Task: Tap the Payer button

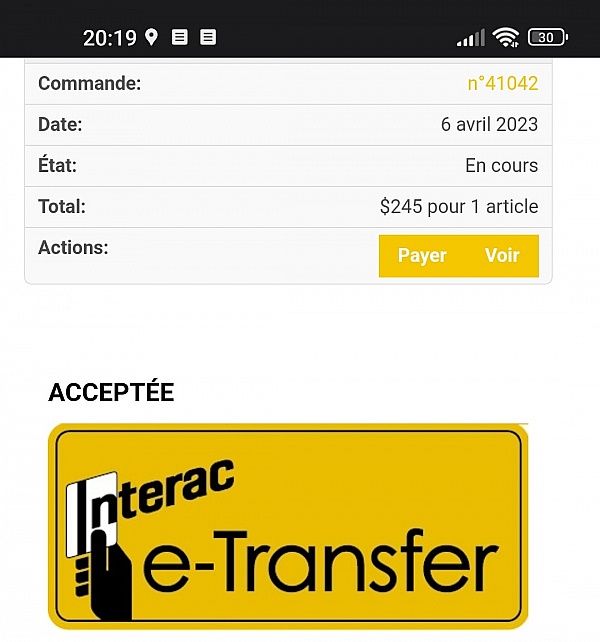Action: (x=422, y=256)
